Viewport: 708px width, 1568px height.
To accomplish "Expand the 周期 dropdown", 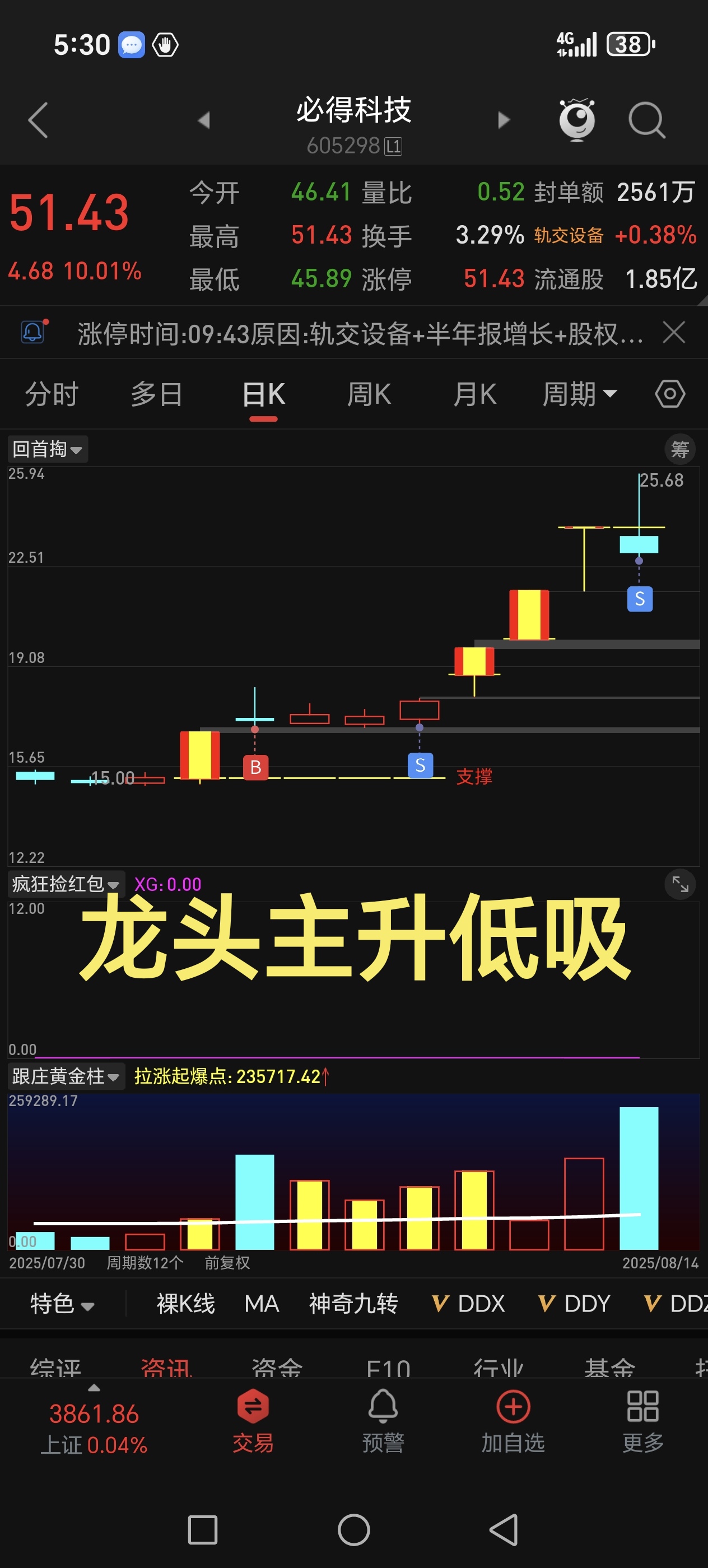I will pos(580,394).
